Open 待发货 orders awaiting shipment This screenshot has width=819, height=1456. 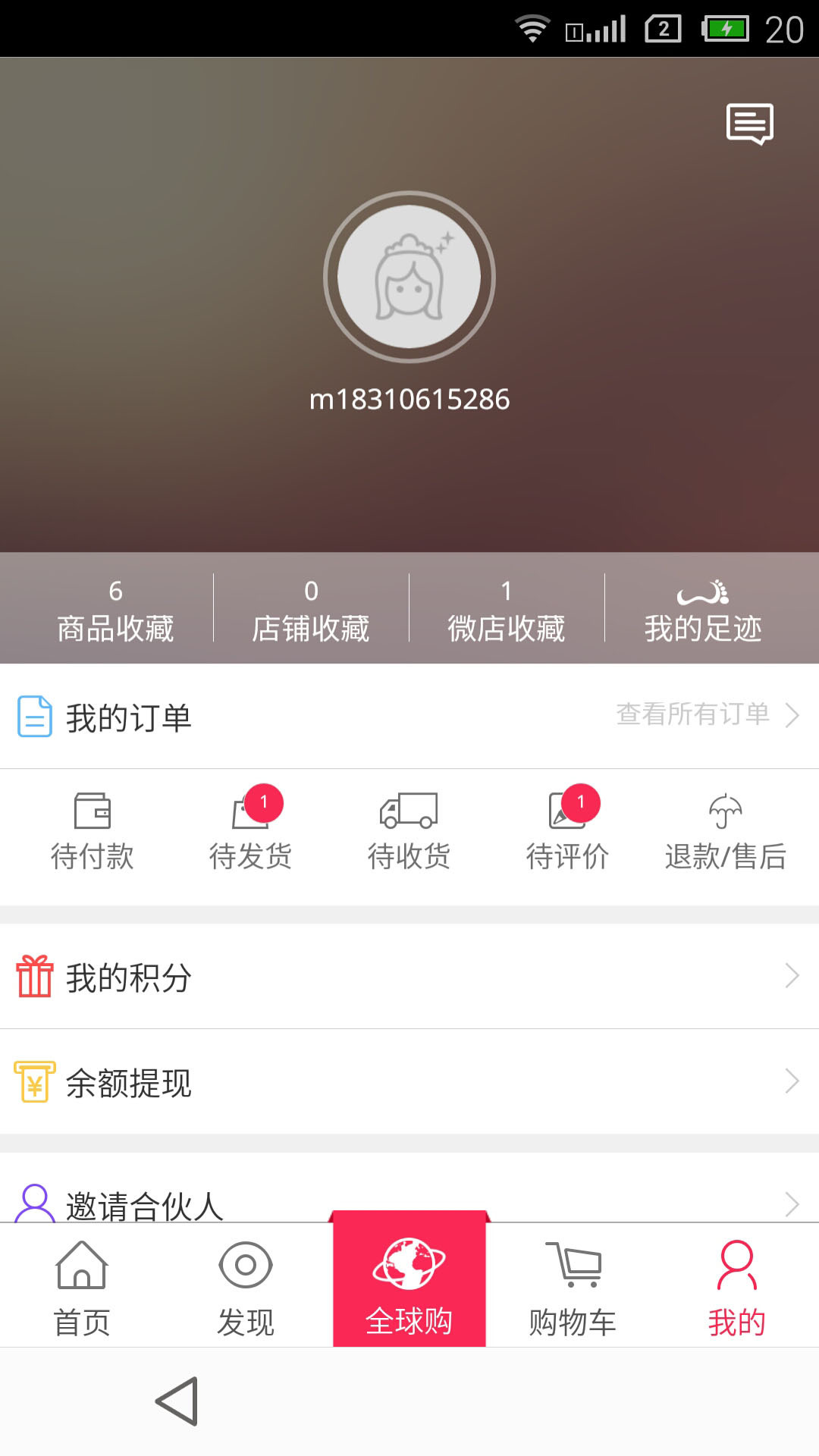250,832
